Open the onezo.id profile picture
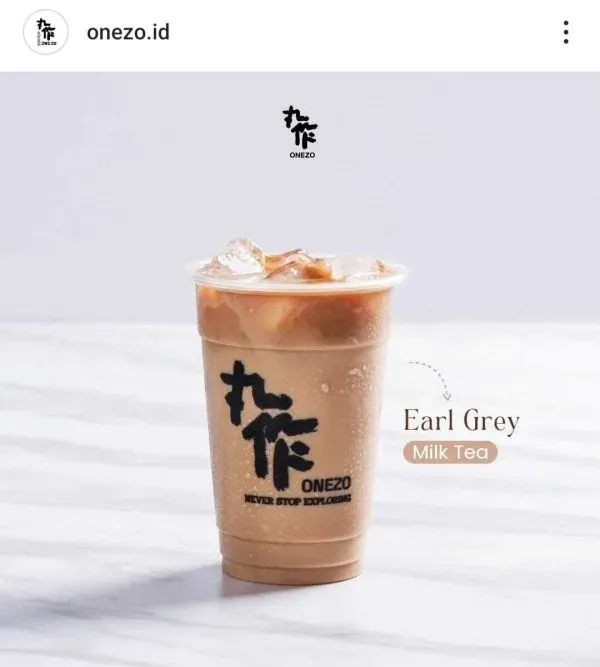The width and height of the screenshot is (600, 667). pyautogui.click(x=45, y=32)
